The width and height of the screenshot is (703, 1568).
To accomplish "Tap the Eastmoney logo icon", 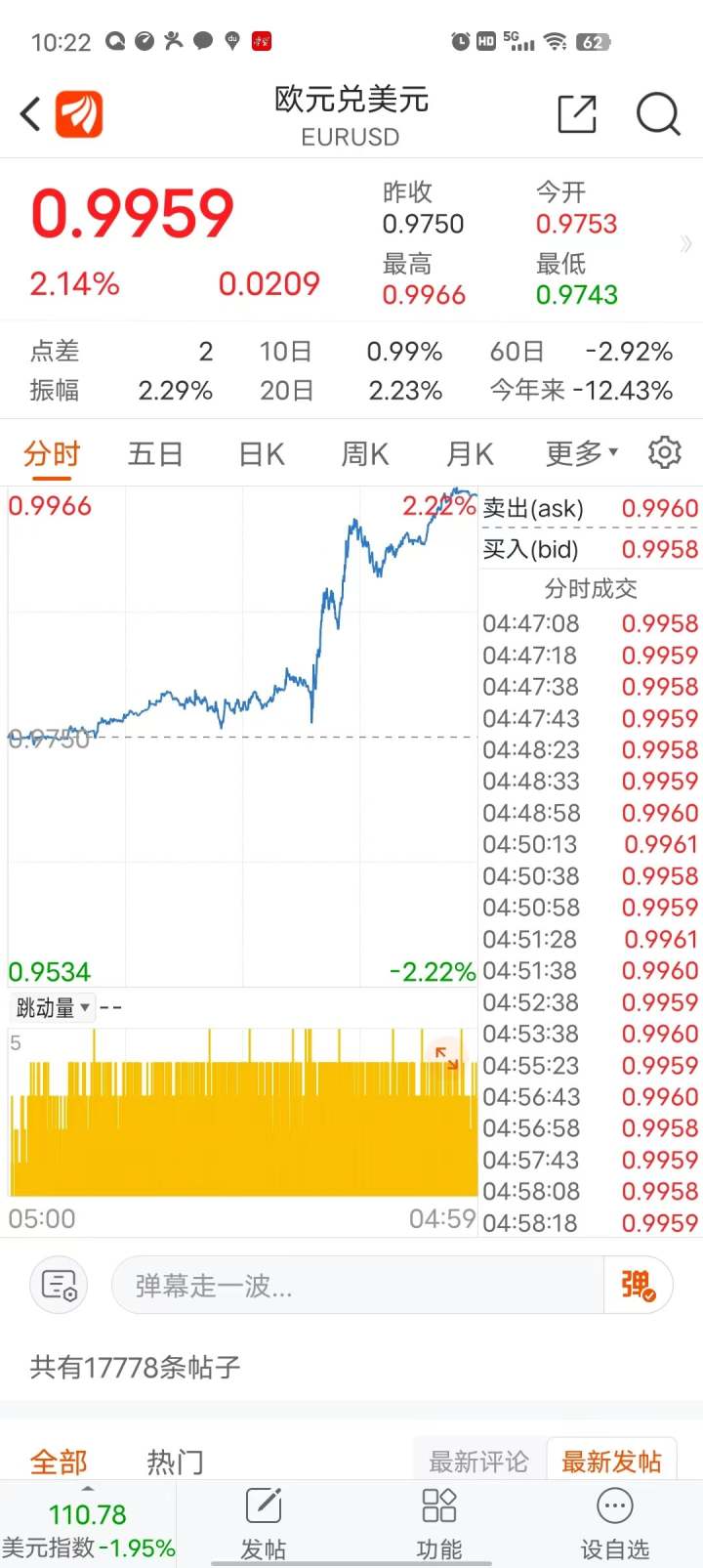I will (x=79, y=113).
